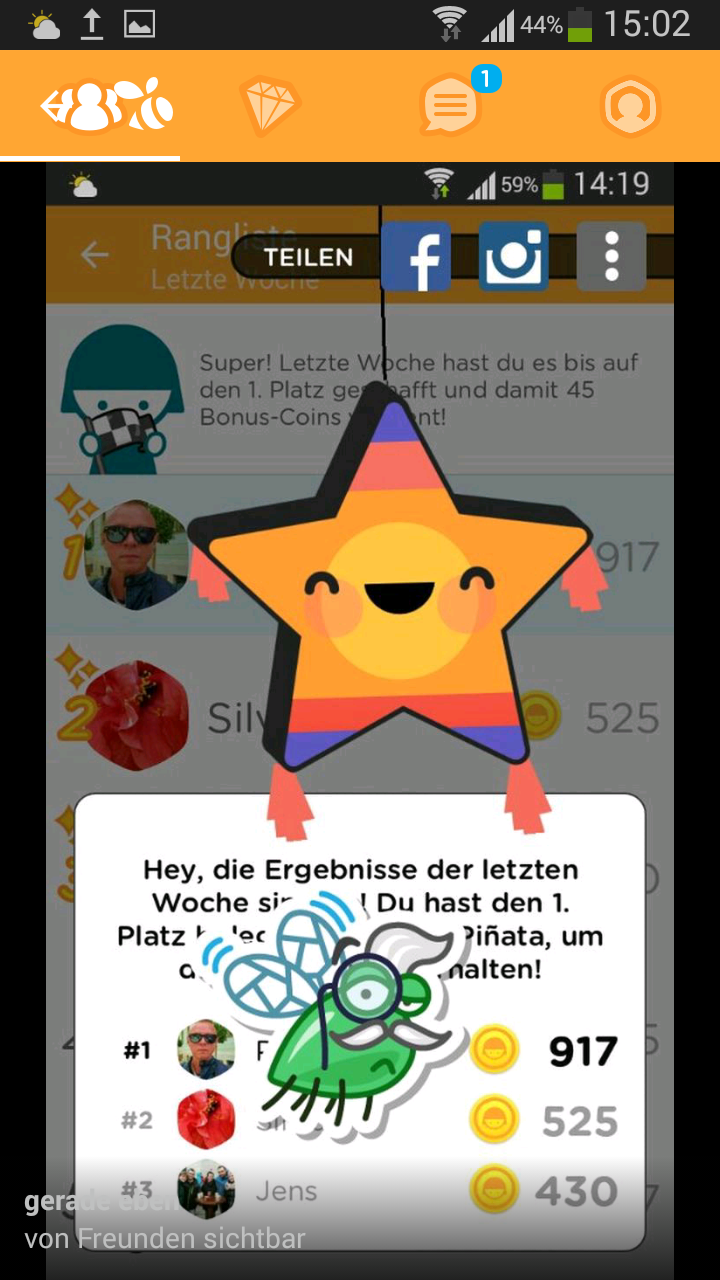Open the messages tab with one notification
The image size is (720, 1280).
click(450, 106)
